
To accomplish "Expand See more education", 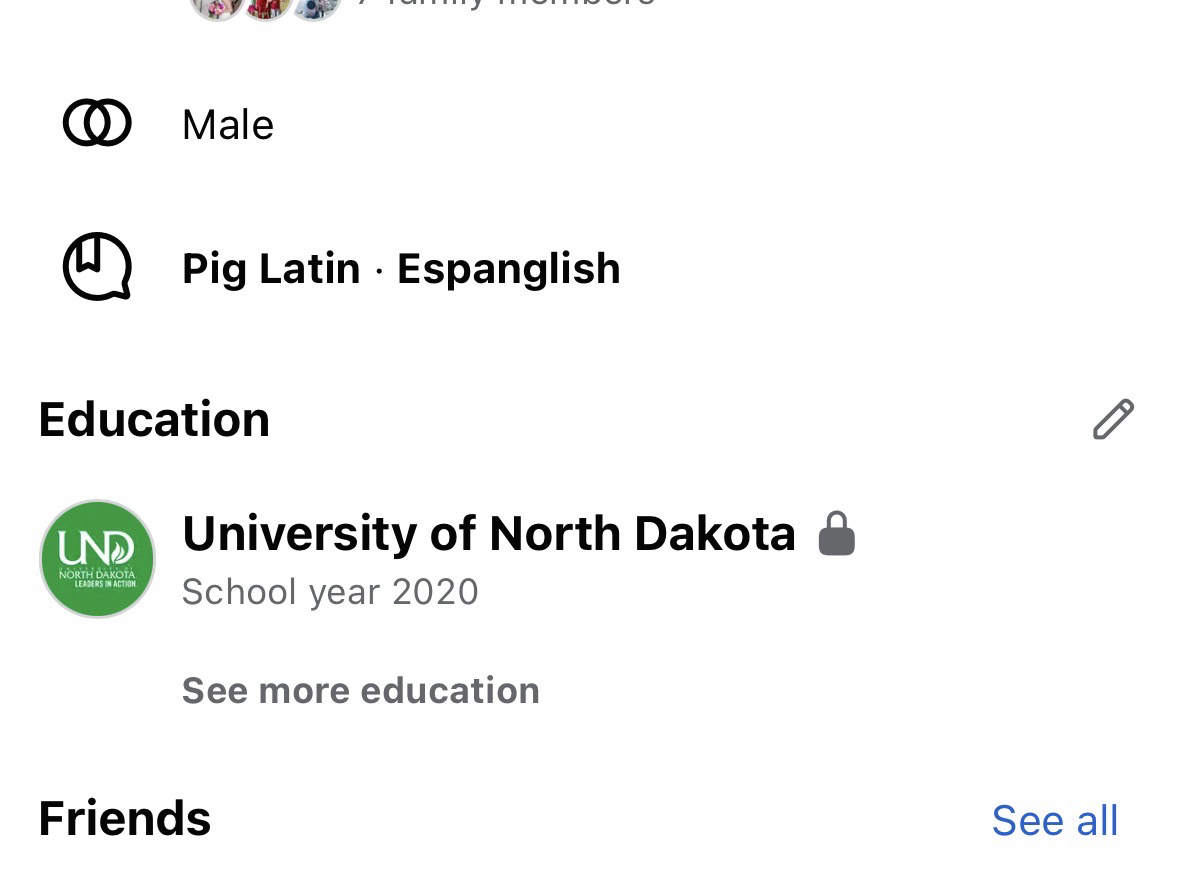I will (x=360, y=691).
